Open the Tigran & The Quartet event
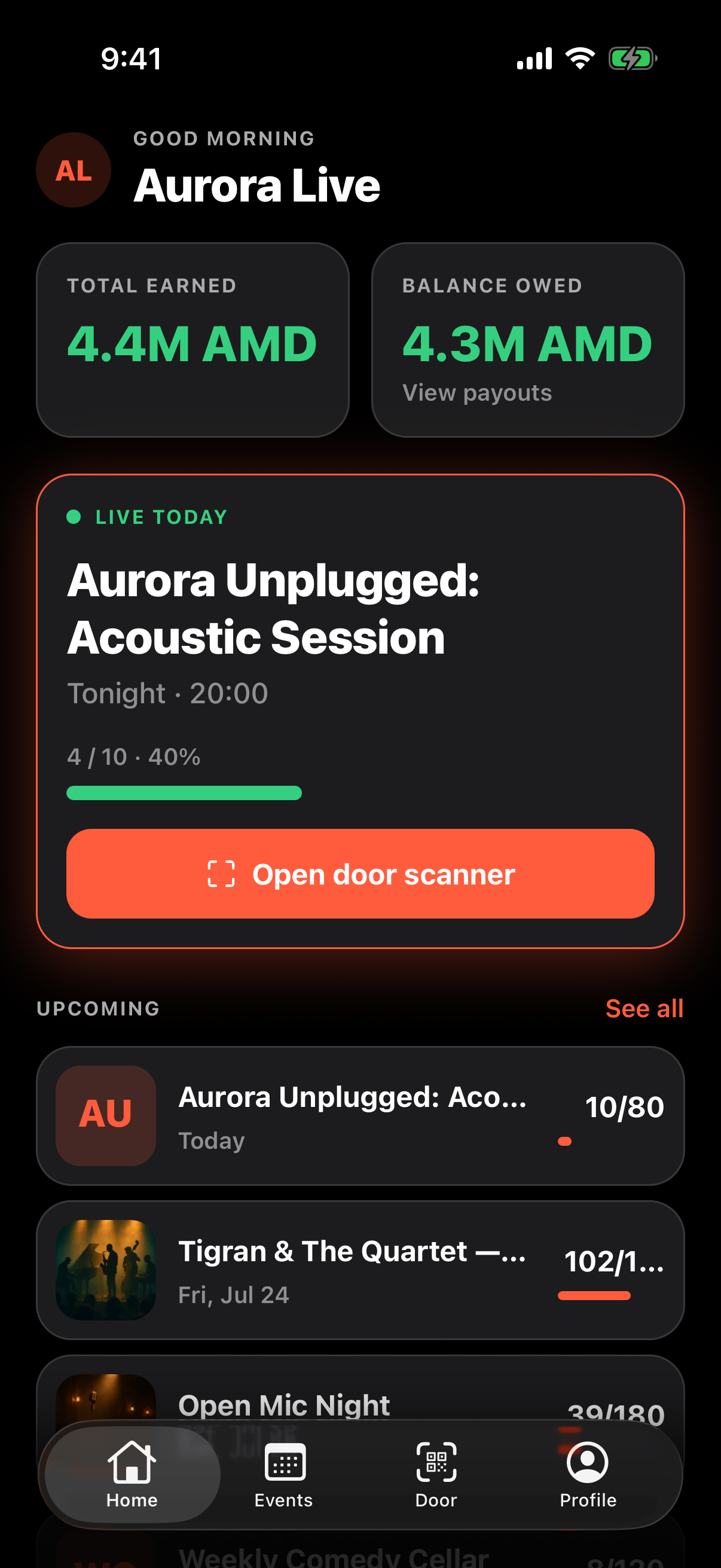 point(360,1270)
